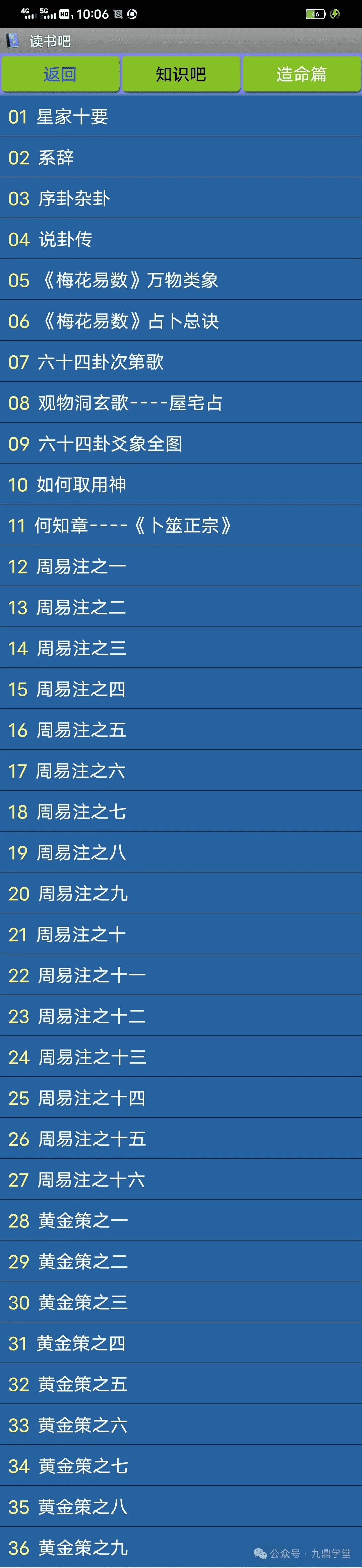Select 32 黄金策之五
Screen dimensions: 362x1568
[181, 1384]
